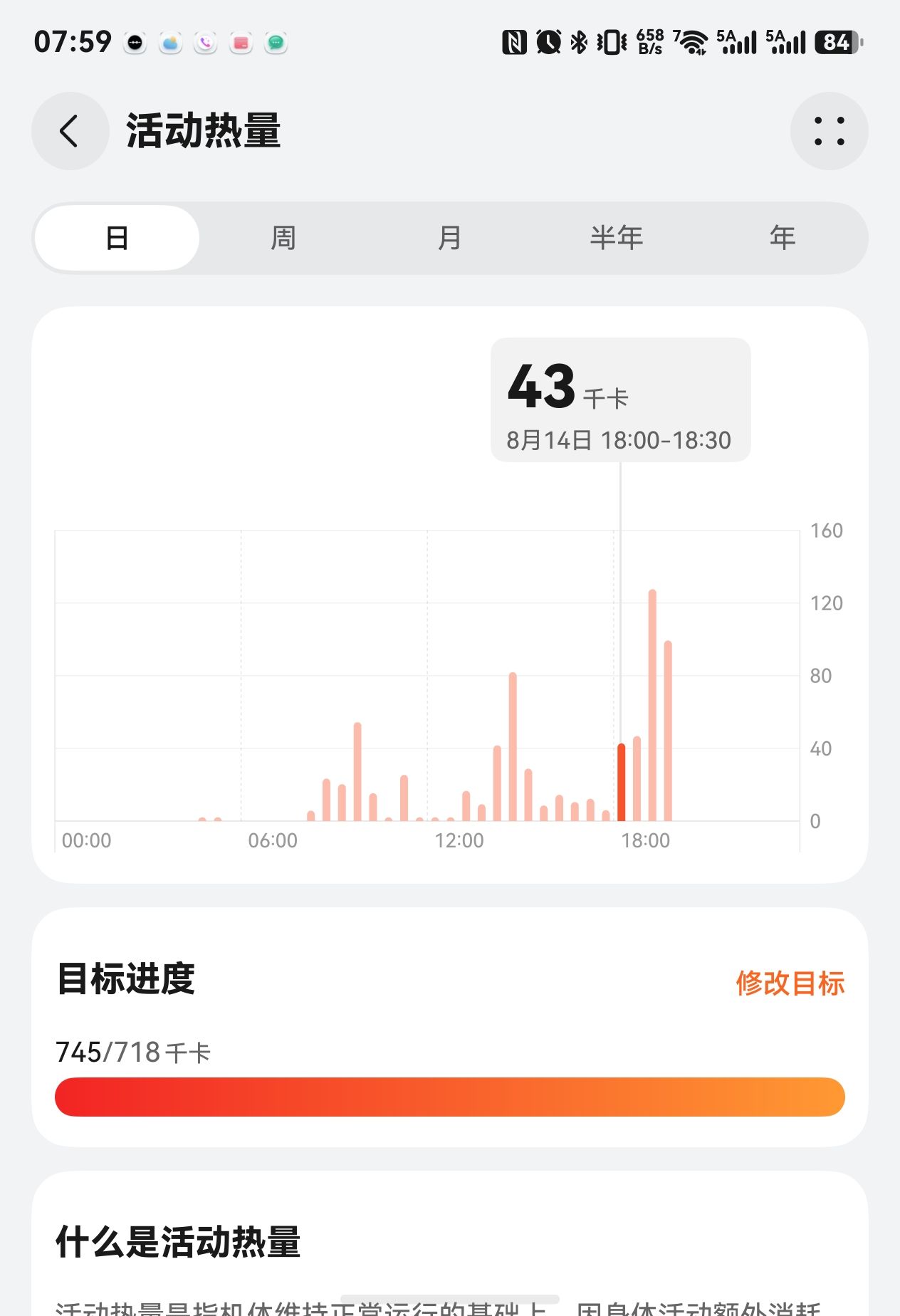
Task: Switch to the 月 view
Action: tap(449, 238)
